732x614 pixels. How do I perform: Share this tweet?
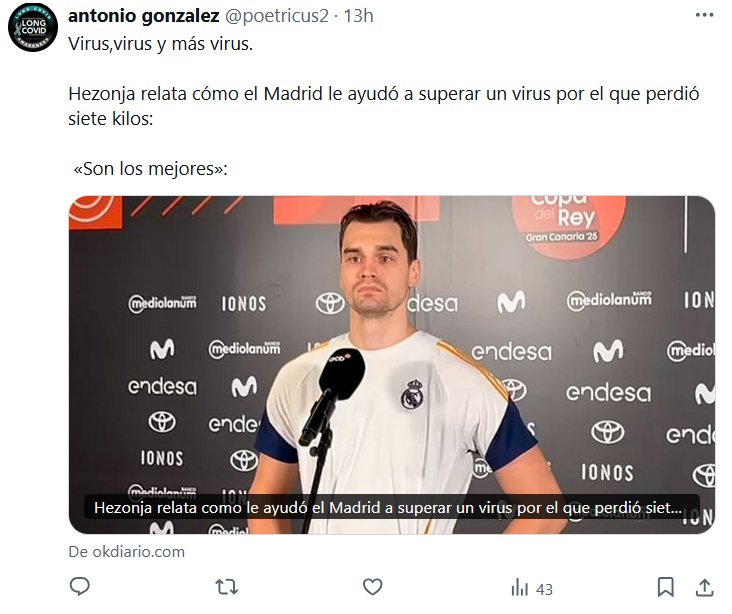click(704, 587)
